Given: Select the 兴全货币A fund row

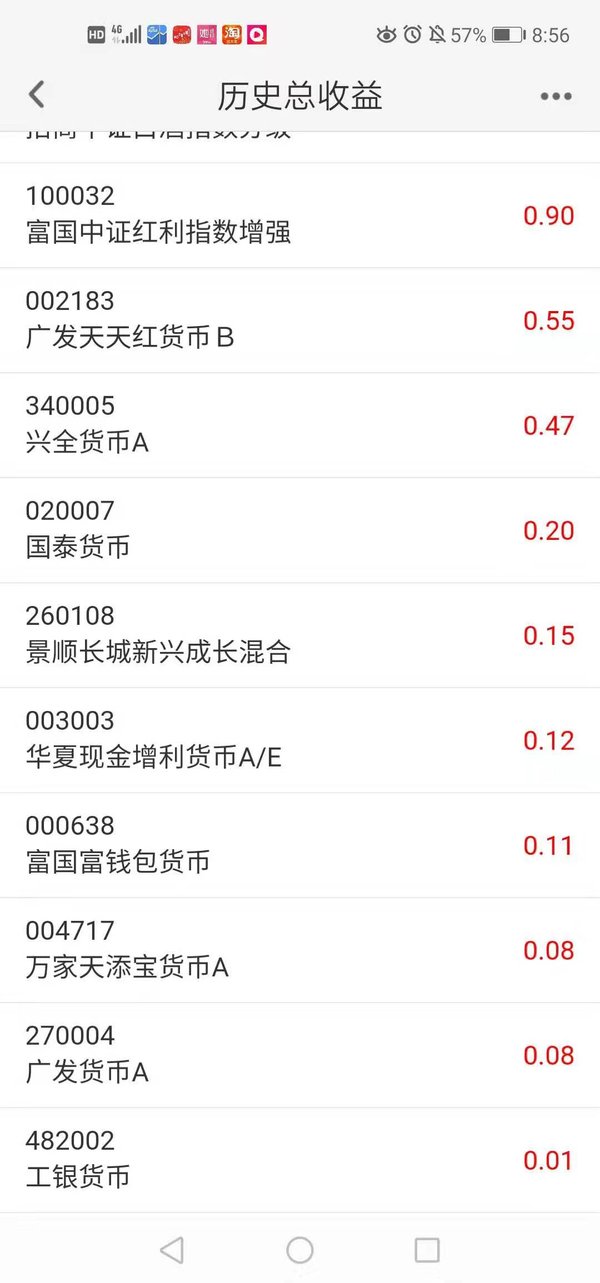Looking at the screenshot, I should pos(300,425).
